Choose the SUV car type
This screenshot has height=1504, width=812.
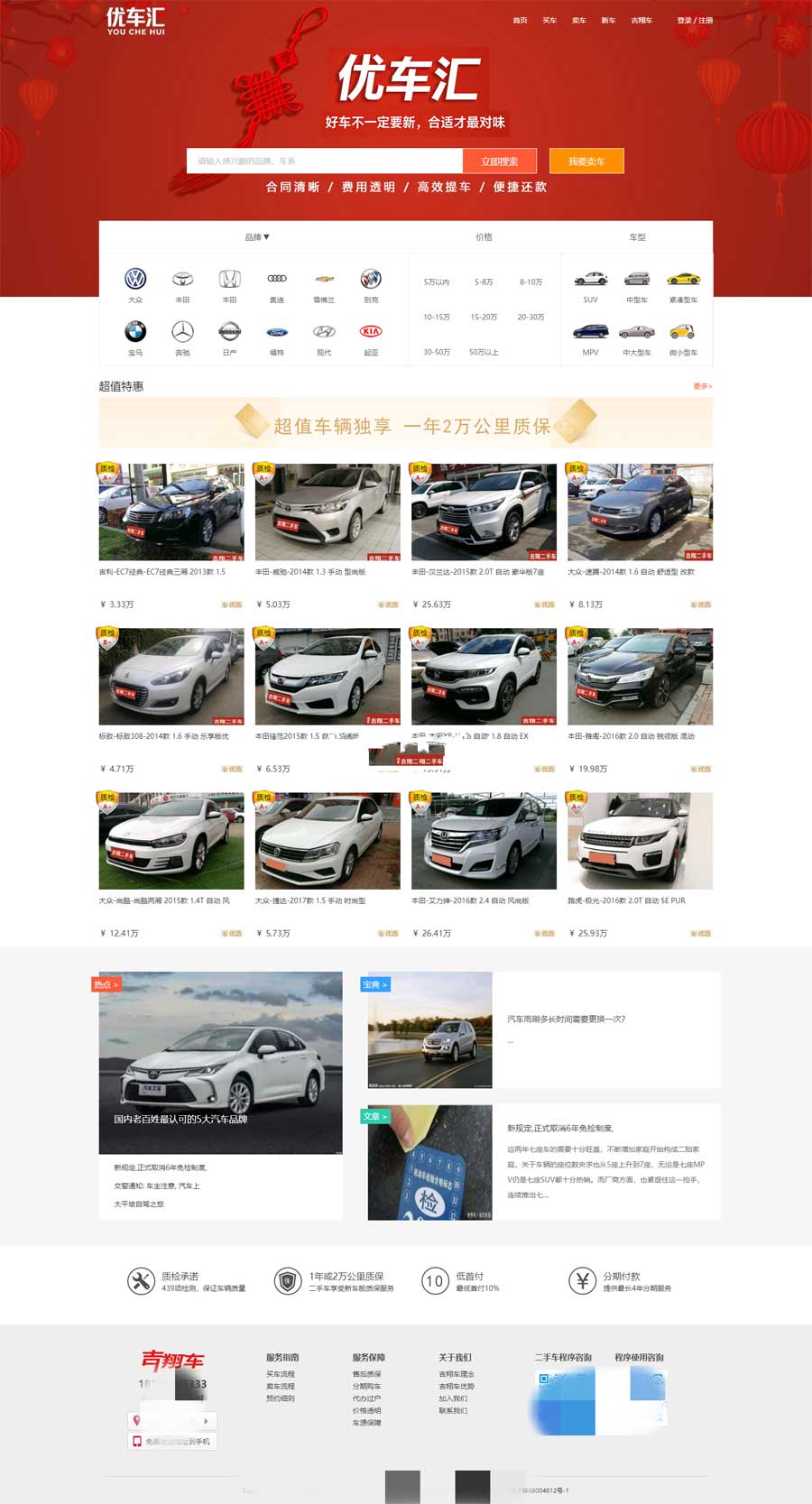pos(591,285)
